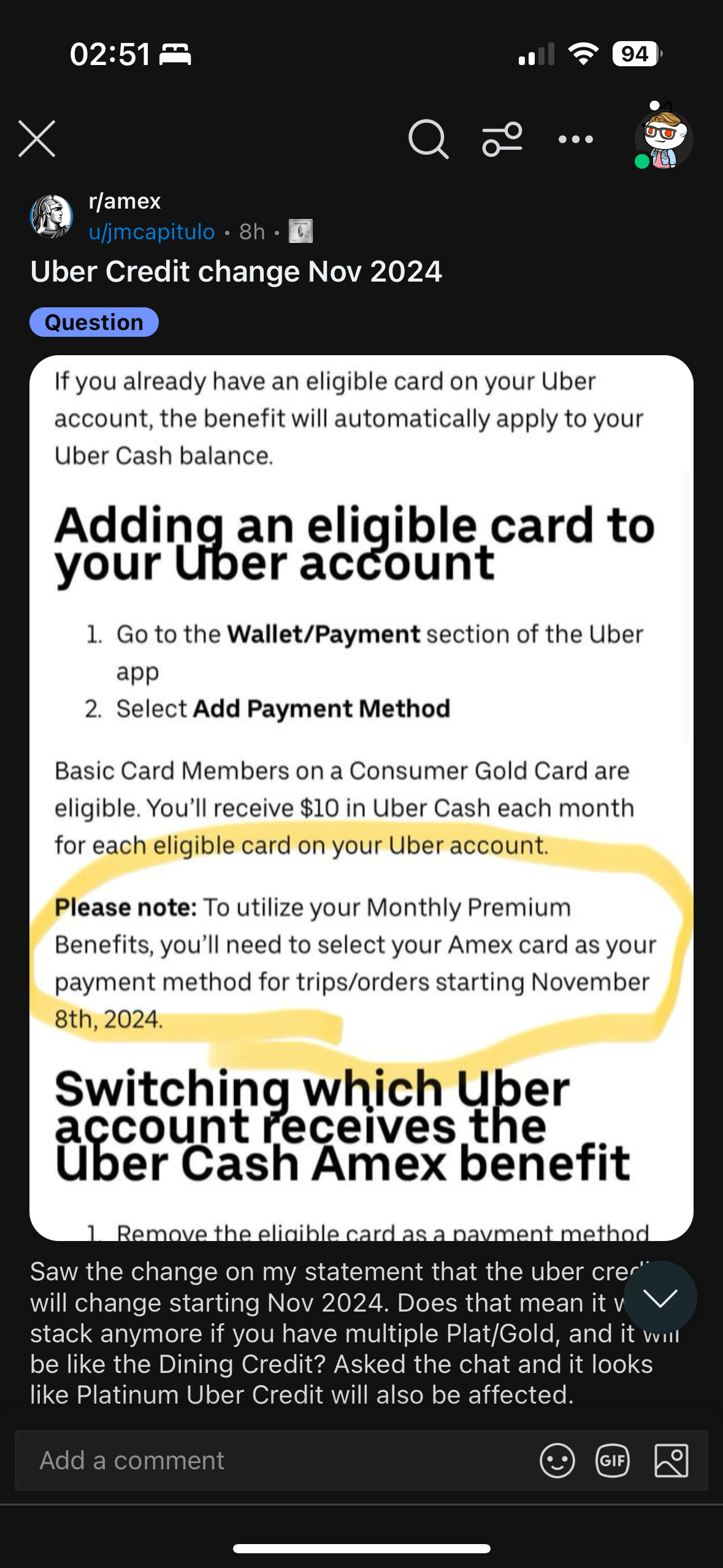
Task: Open the search icon
Action: [x=428, y=139]
